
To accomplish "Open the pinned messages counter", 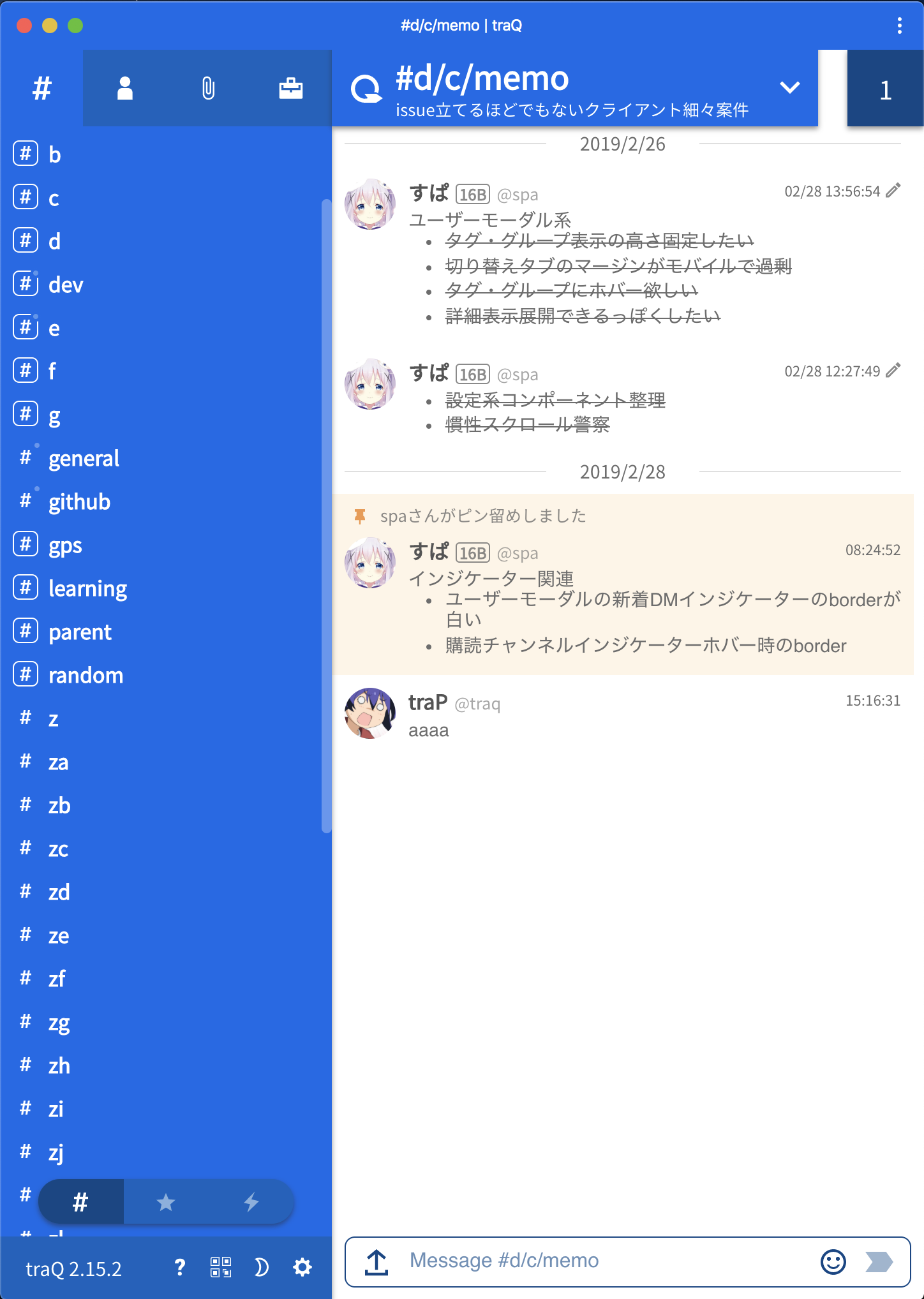I will pyautogui.click(x=885, y=90).
